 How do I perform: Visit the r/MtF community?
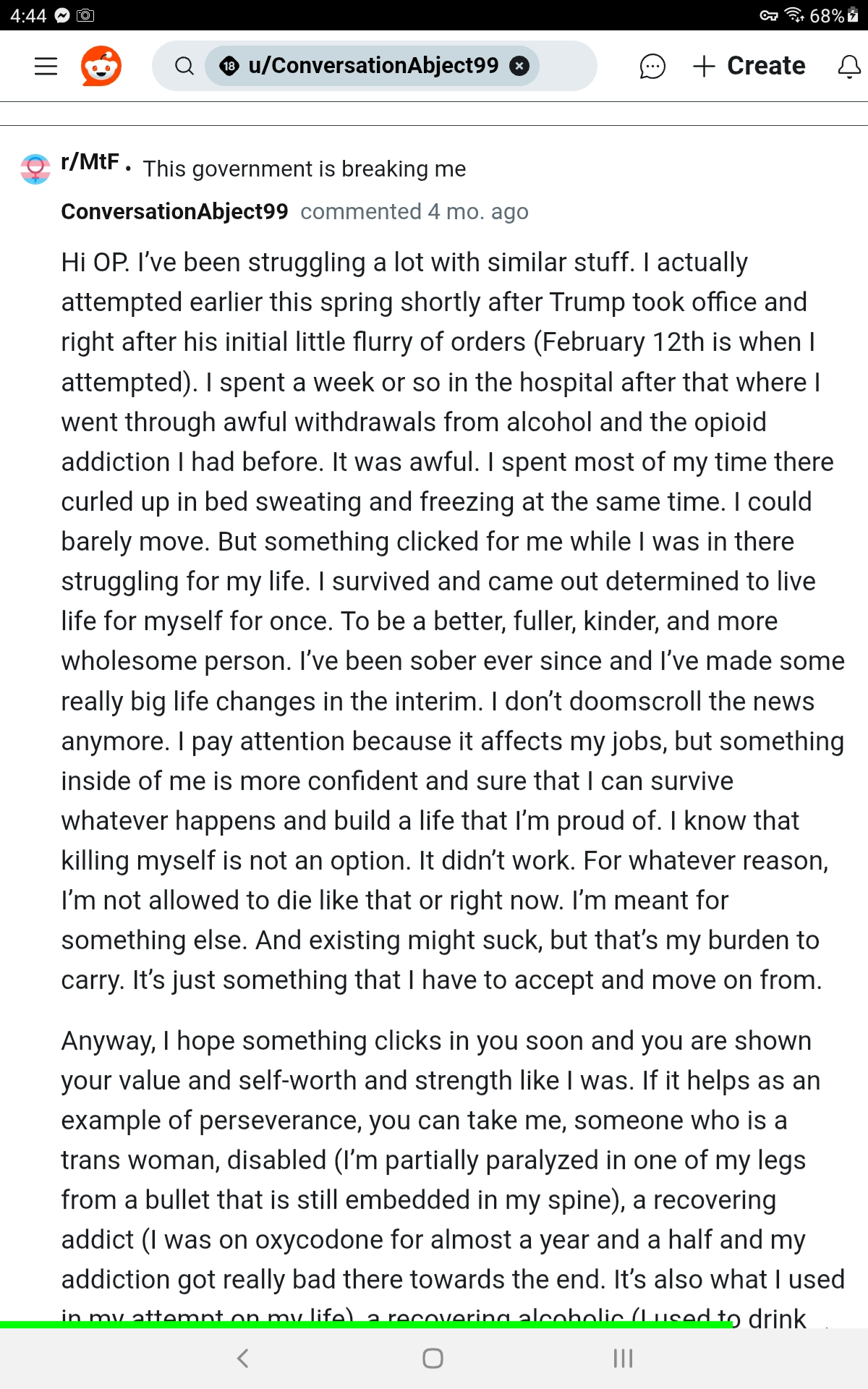point(90,162)
